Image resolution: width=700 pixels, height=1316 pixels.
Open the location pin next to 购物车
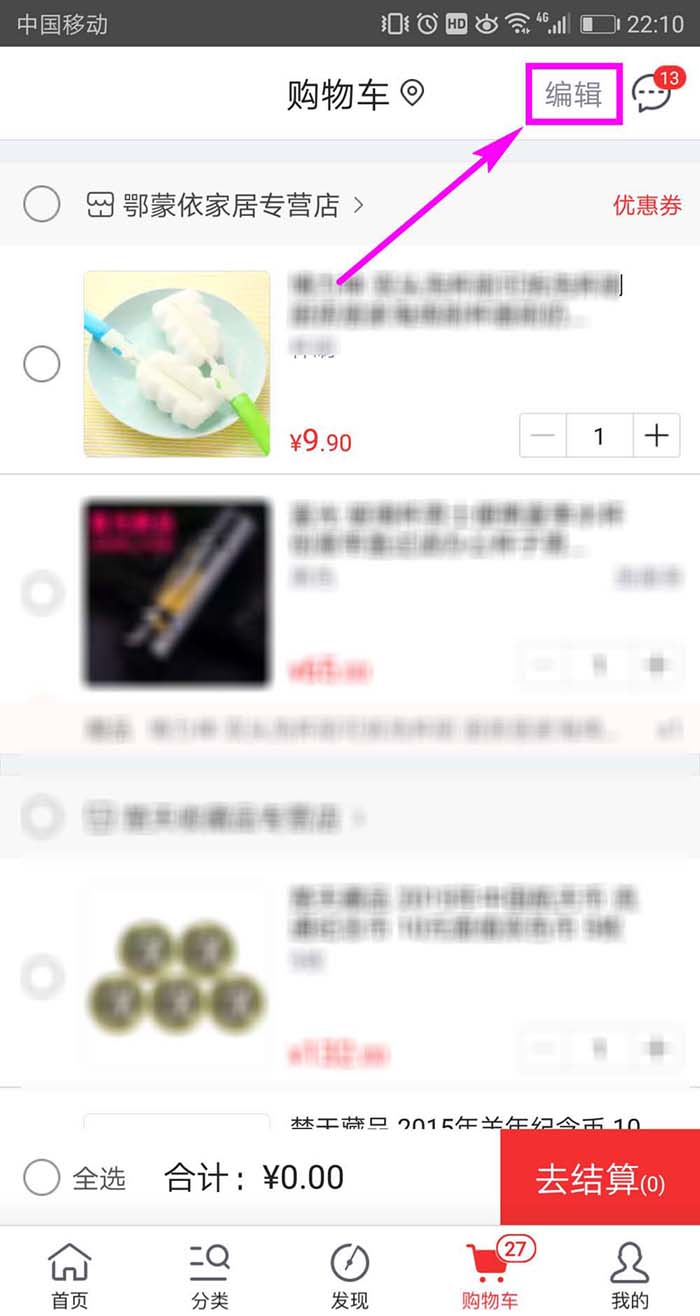[x=412, y=94]
